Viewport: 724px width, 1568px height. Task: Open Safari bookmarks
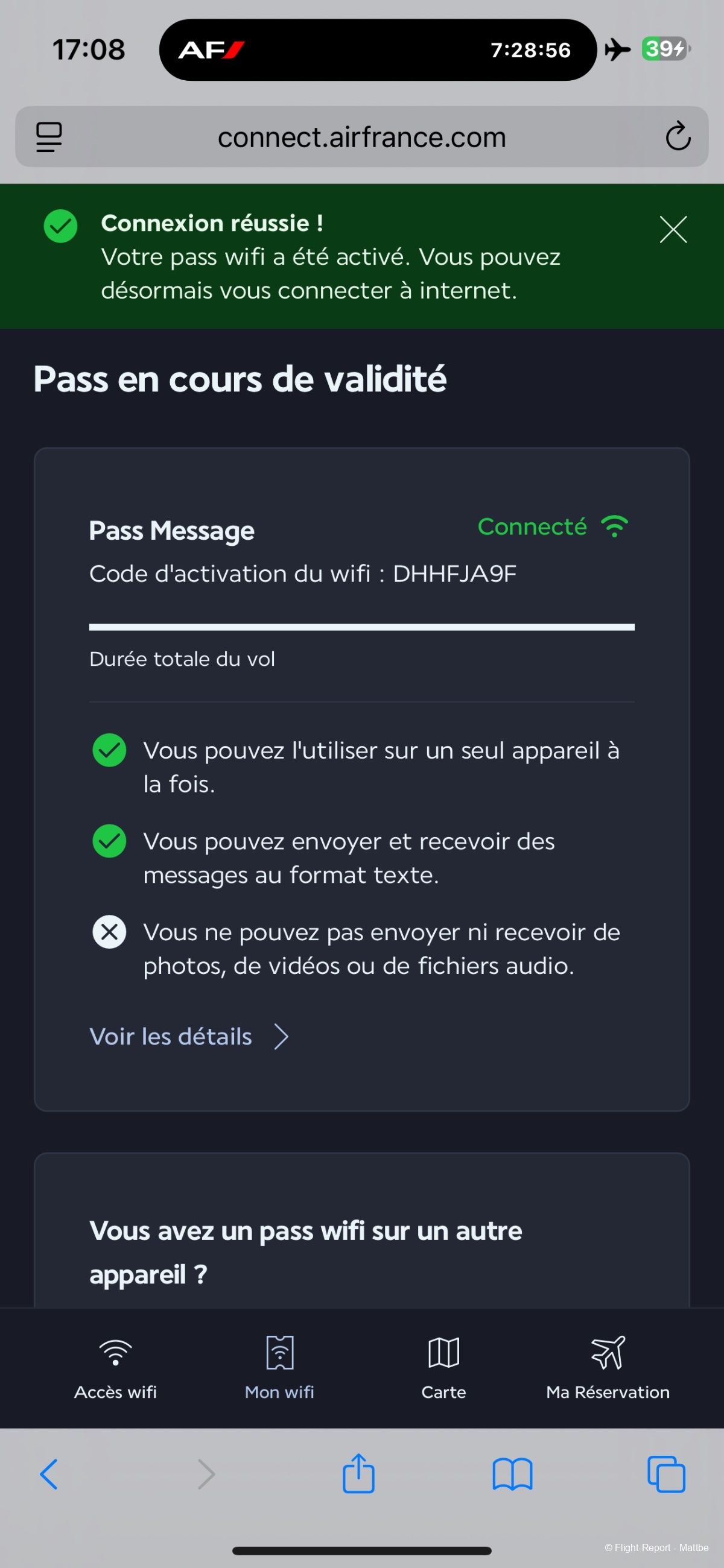tap(512, 1474)
